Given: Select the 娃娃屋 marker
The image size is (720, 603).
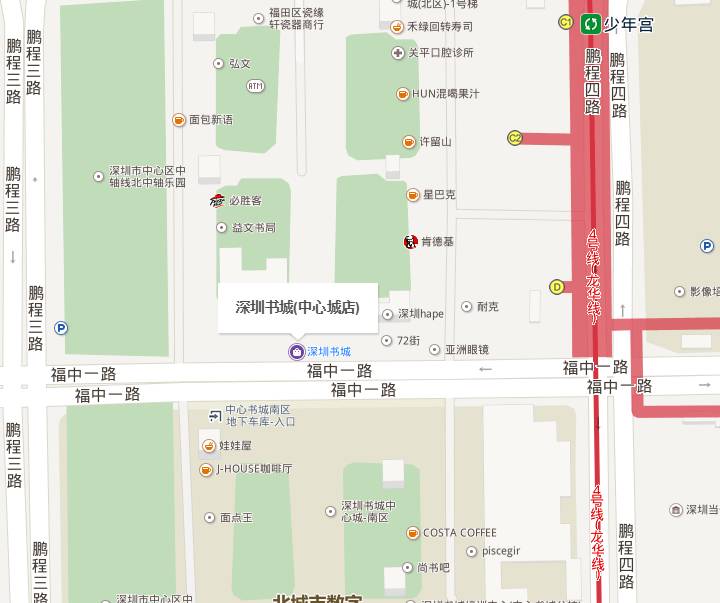Looking at the screenshot, I should point(208,445).
